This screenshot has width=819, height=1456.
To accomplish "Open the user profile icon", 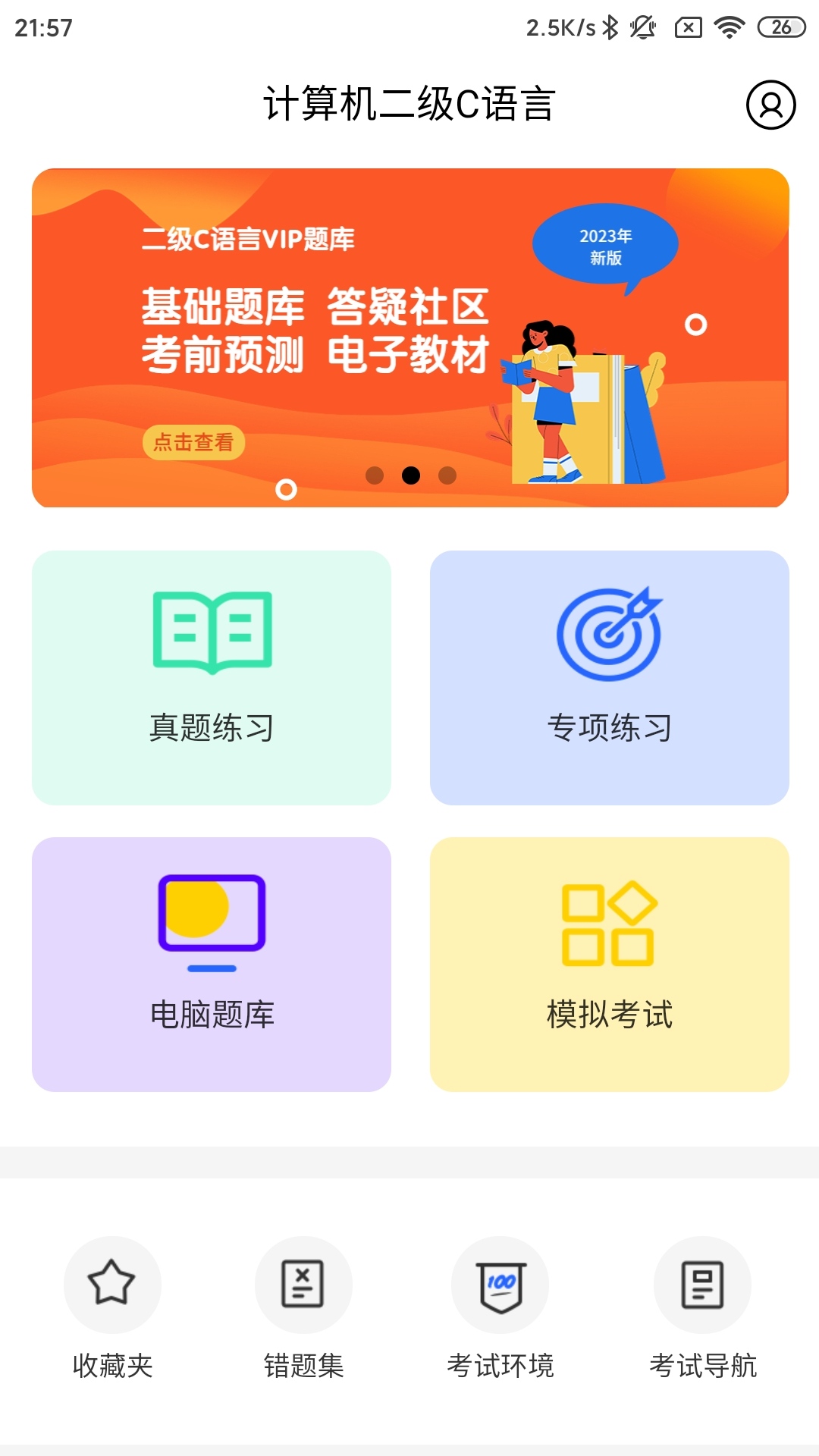I will pyautogui.click(x=770, y=105).
